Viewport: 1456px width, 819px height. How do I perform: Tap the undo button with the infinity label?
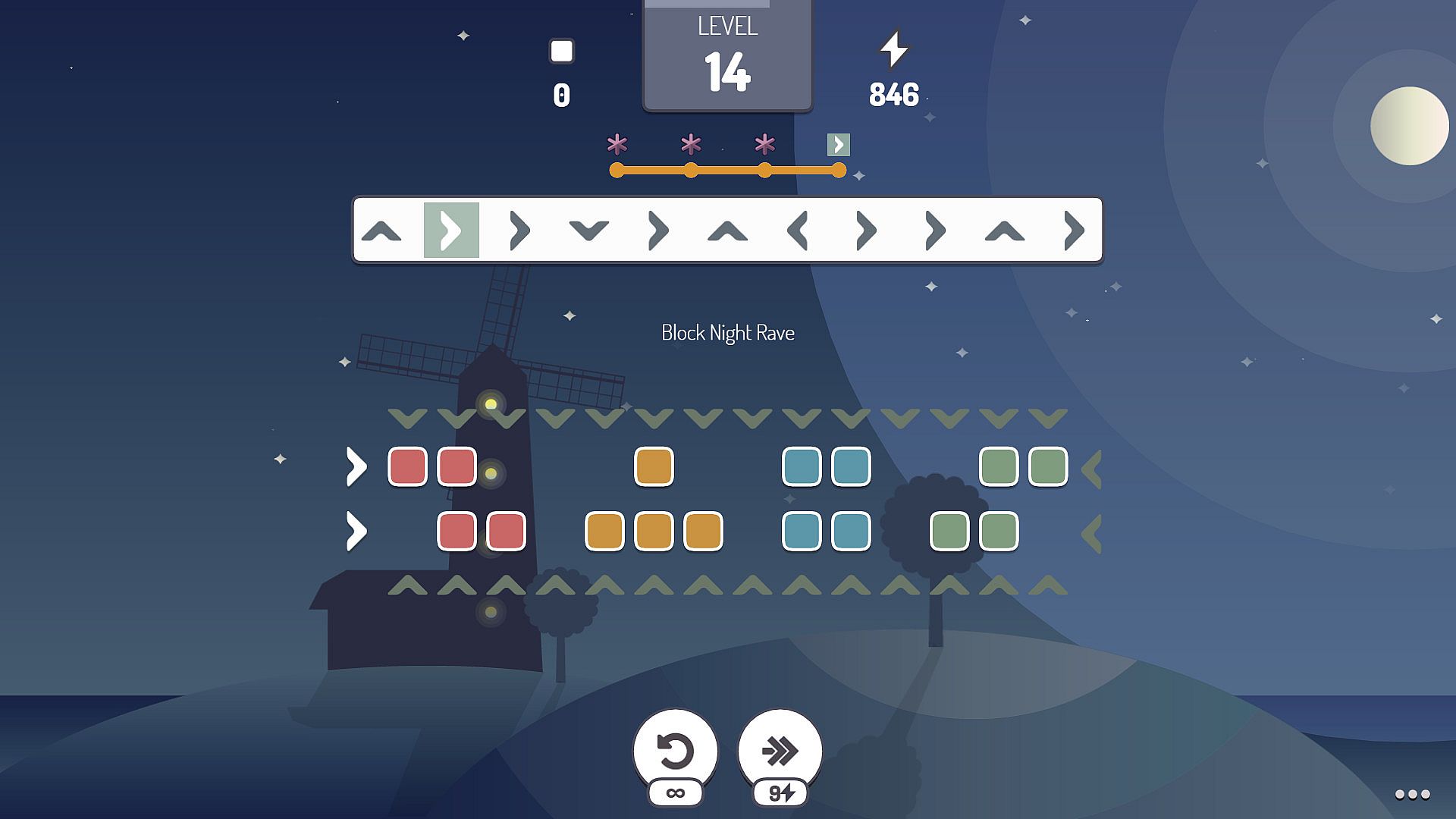pyautogui.click(x=675, y=752)
